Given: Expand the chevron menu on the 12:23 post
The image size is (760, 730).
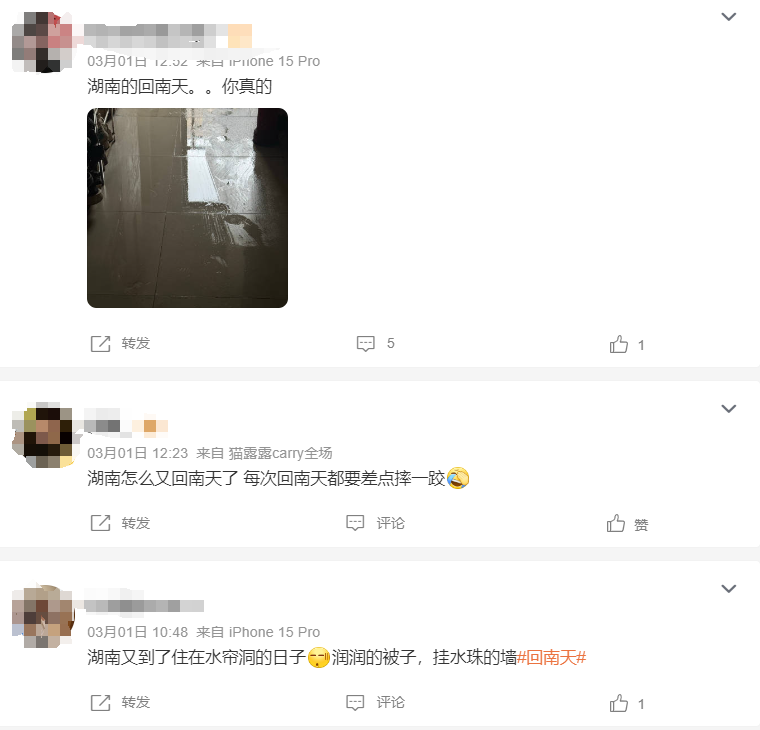Looking at the screenshot, I should click(729, 409).
